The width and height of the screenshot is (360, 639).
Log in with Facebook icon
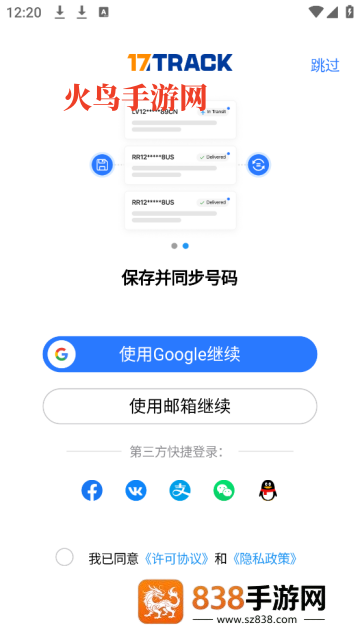coord(92,490)
